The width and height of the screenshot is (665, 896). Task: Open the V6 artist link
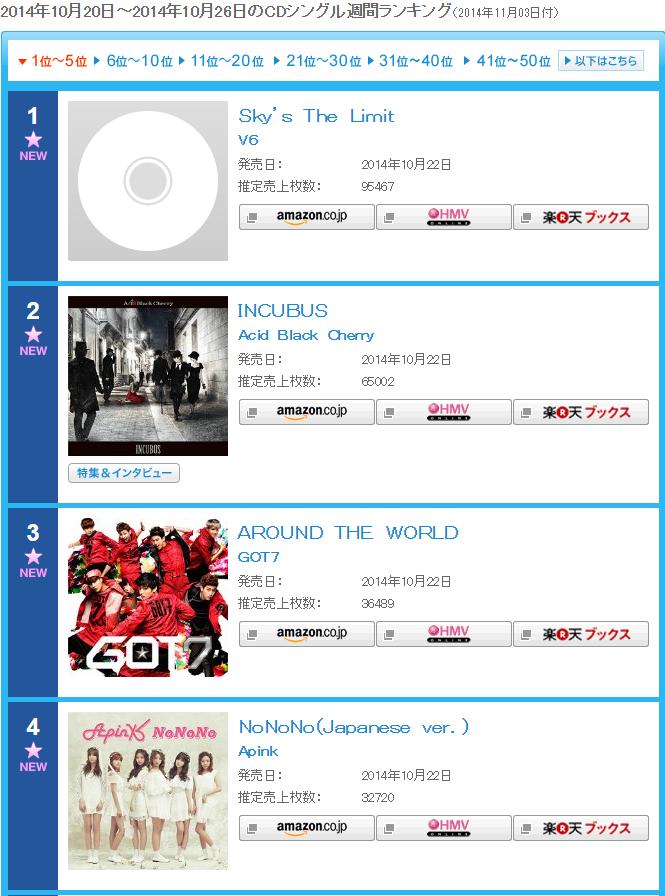[x=248, y=140]
